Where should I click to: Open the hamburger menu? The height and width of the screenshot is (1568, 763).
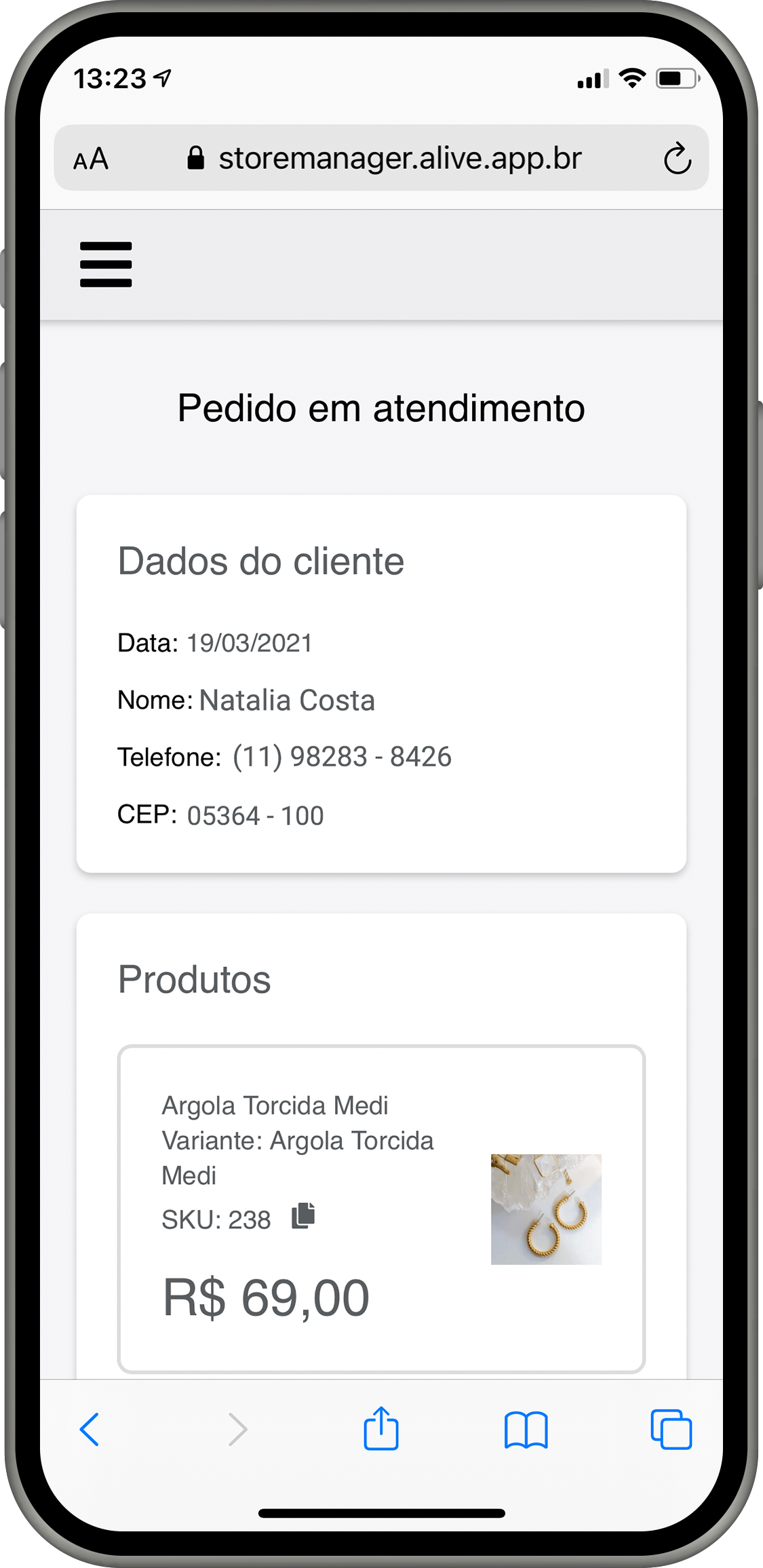coord(106,264)
